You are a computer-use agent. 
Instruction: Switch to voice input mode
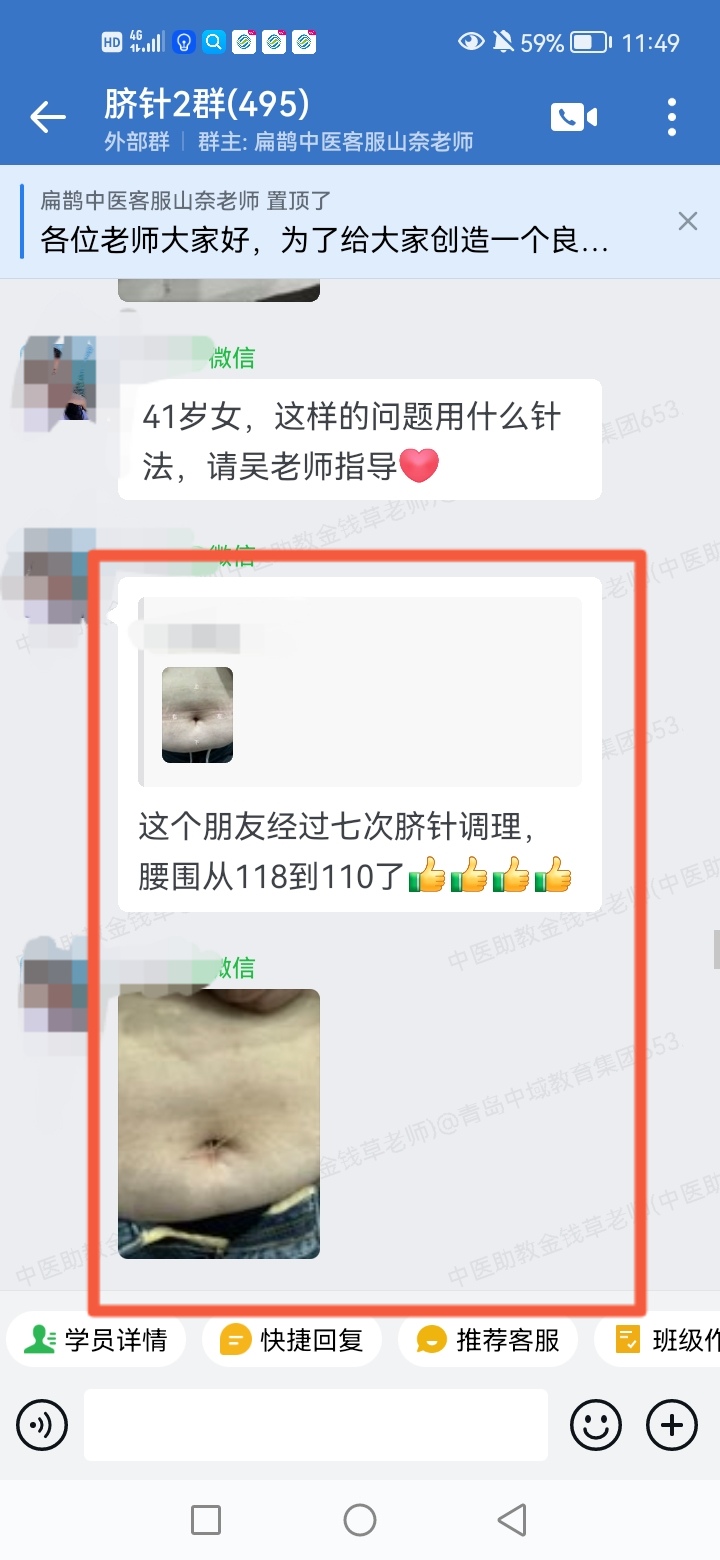point(42,1425)
